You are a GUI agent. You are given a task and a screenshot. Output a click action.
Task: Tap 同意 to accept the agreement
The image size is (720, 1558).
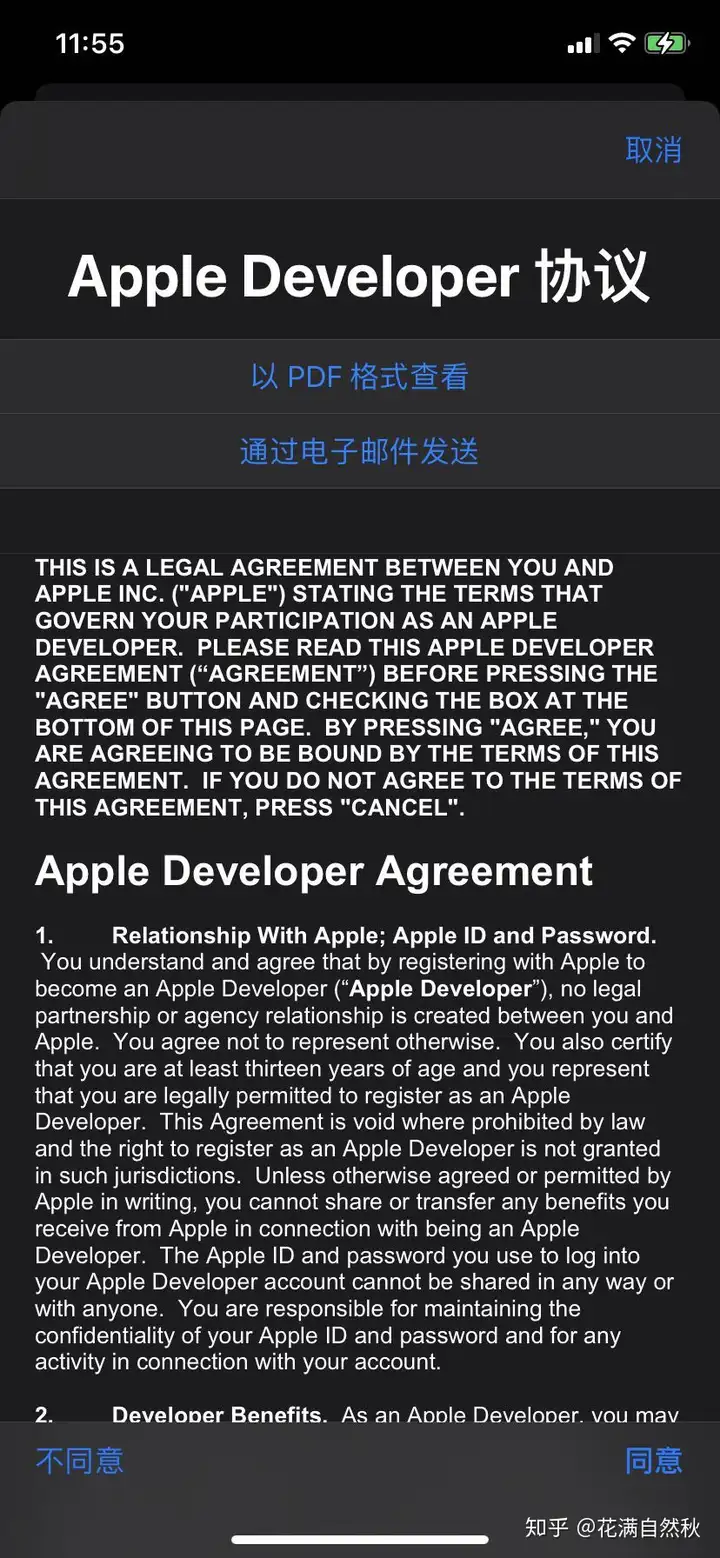653,1461
